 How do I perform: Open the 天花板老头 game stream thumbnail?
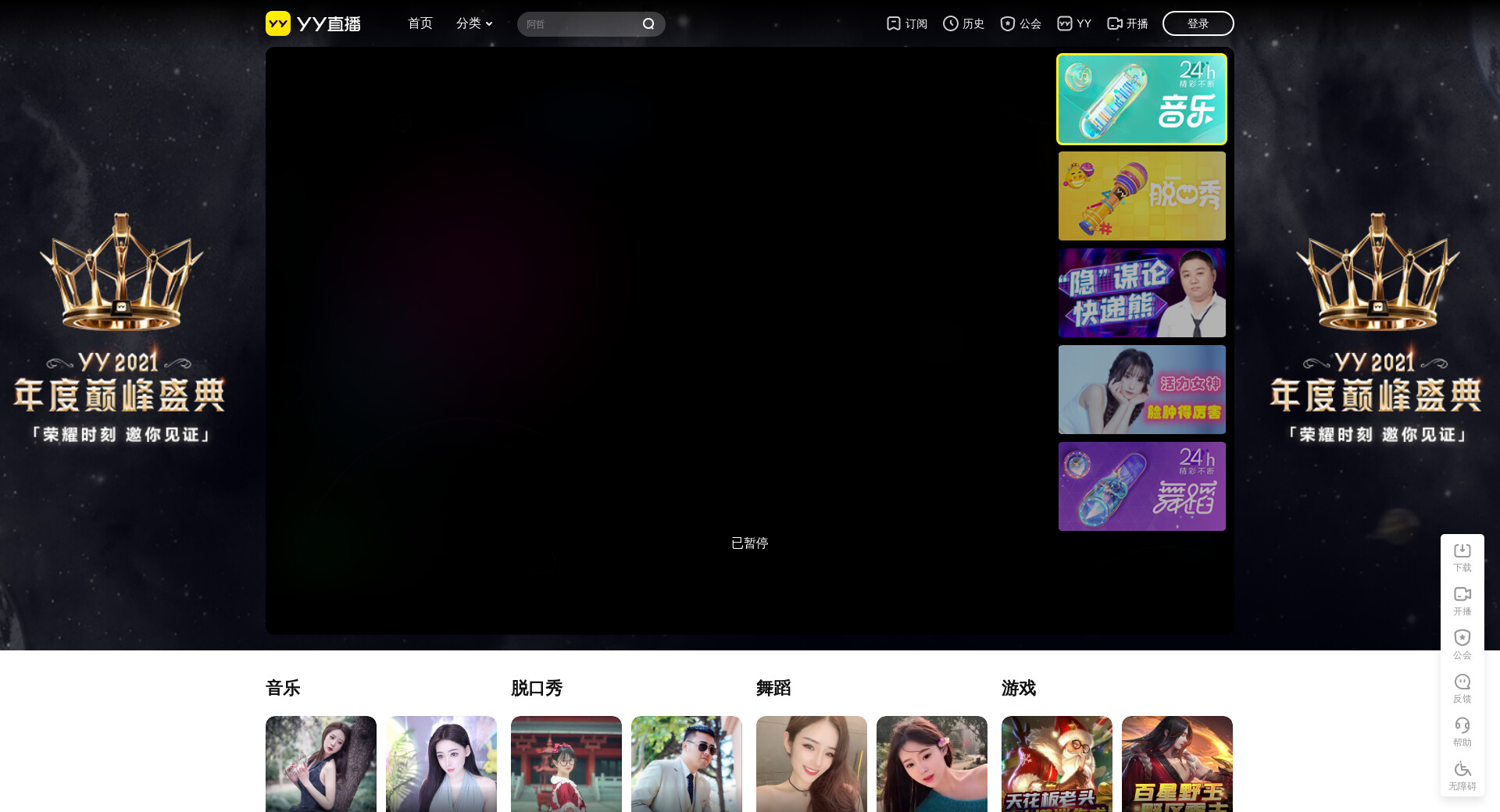(x=1056, y=764)
